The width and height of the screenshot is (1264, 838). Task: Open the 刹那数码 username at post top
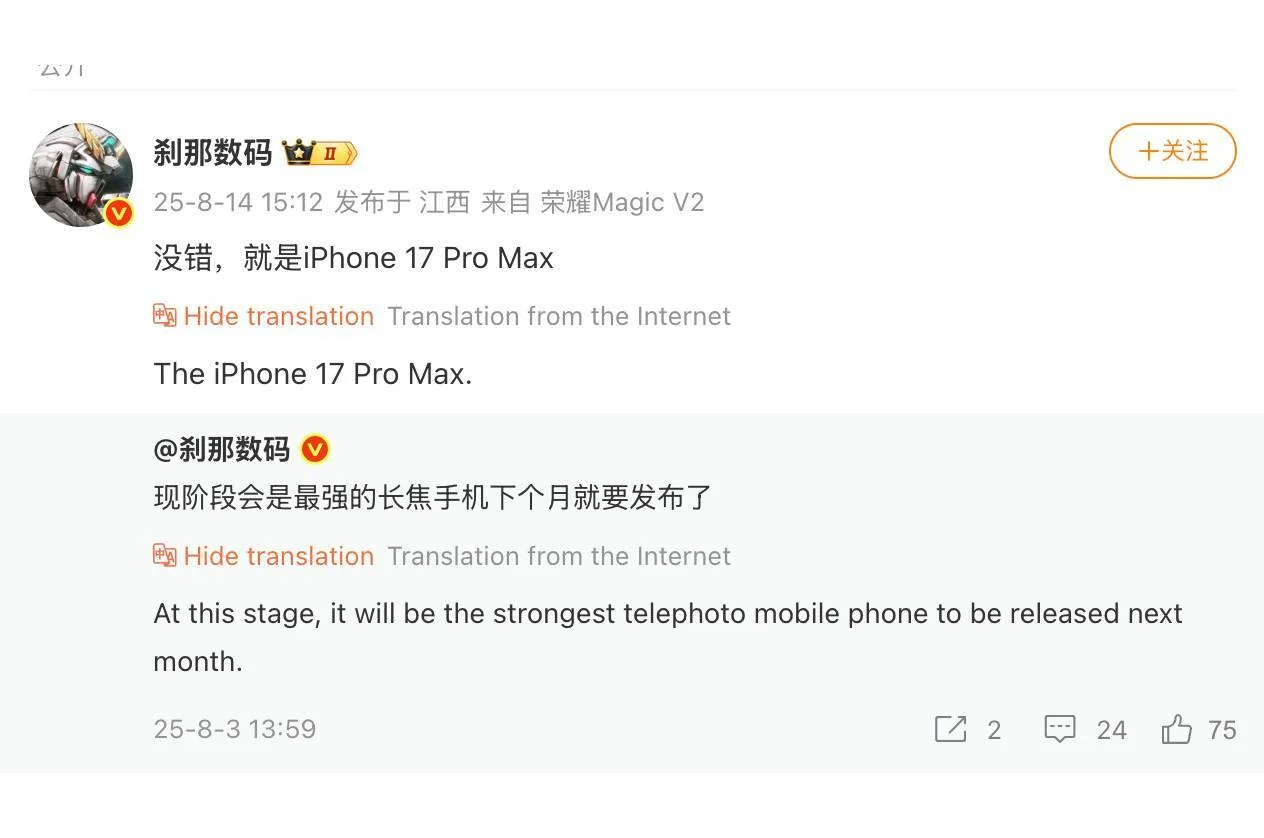tap(212, 153)
